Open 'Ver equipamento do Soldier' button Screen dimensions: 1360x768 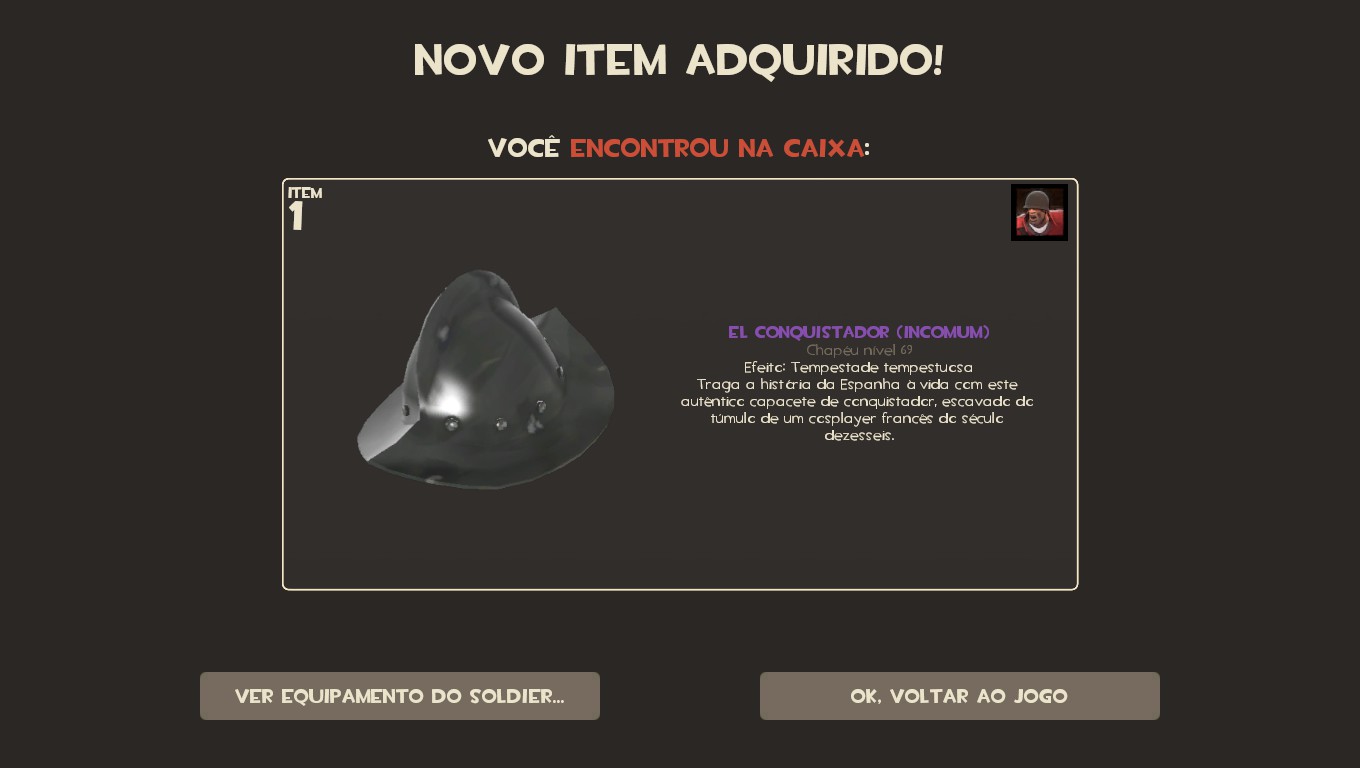tap(399, 696)
